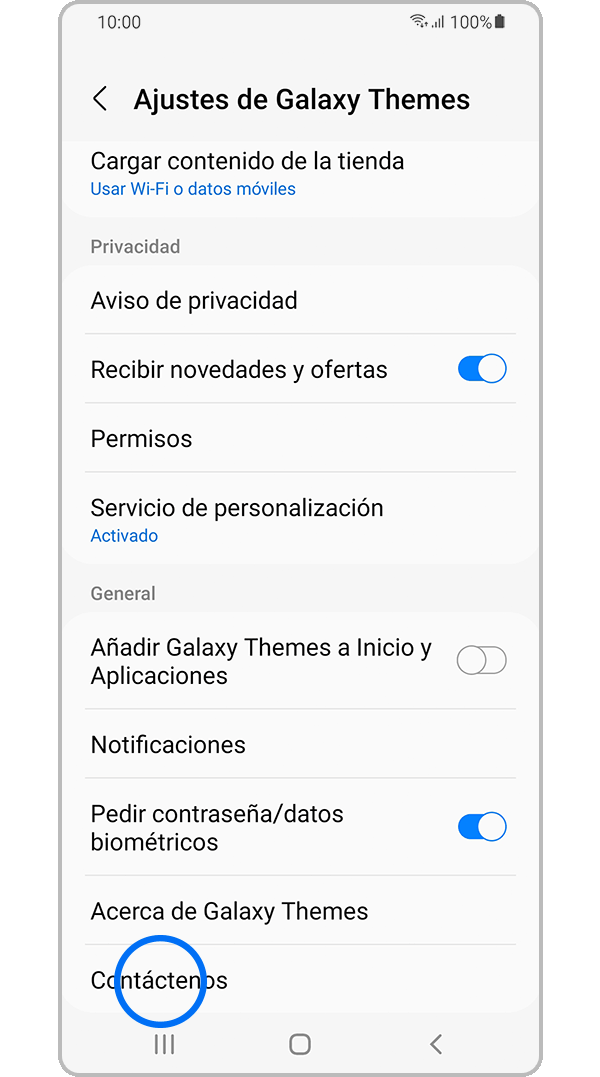Image resolution: width=600 pixels, height=1077 pixels.
Task: Enable Añadir Galaxy Themes a Inicio y Aplicaciones
Action: tap(482, 661)
